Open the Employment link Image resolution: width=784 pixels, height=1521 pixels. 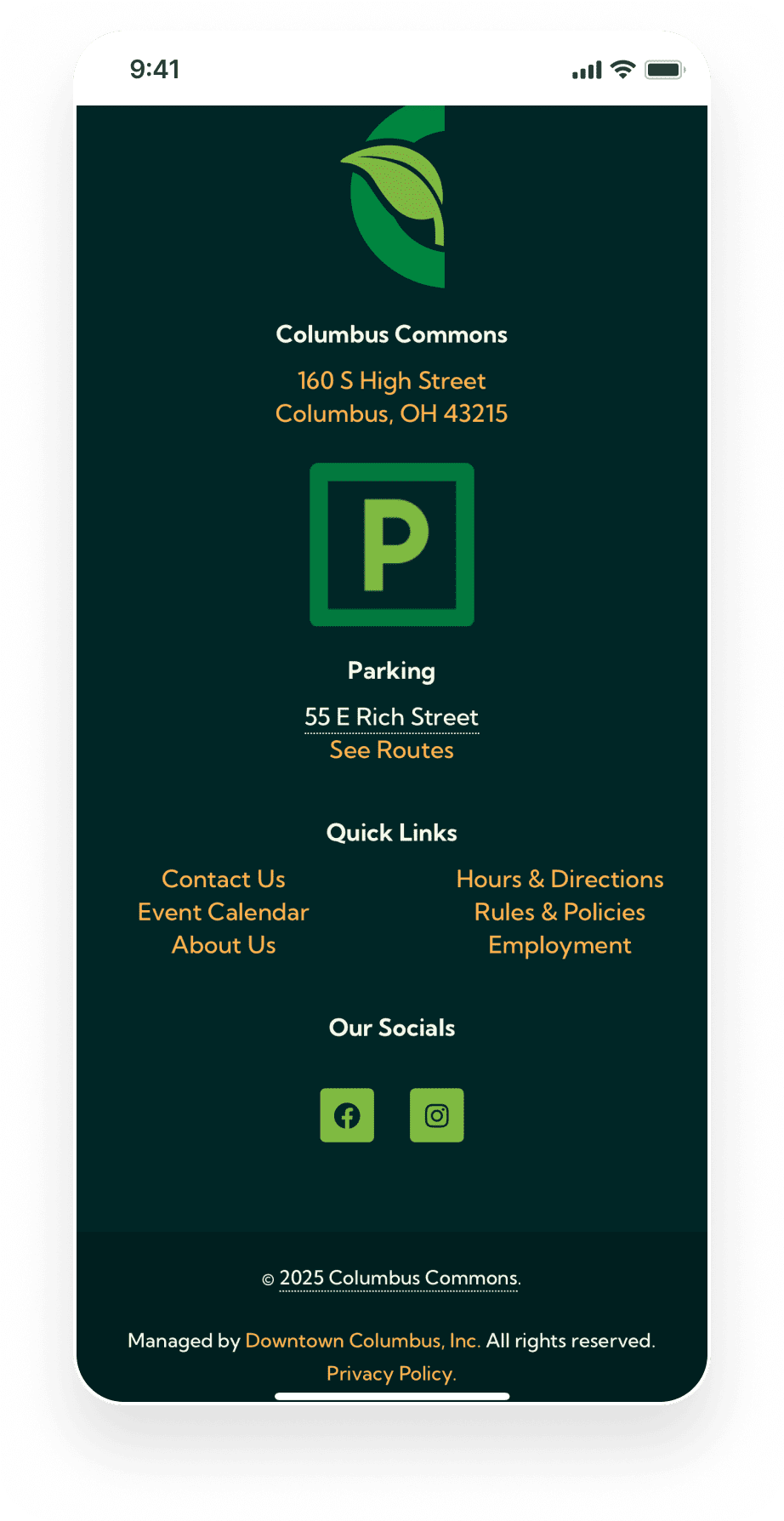tap(560, 945)
